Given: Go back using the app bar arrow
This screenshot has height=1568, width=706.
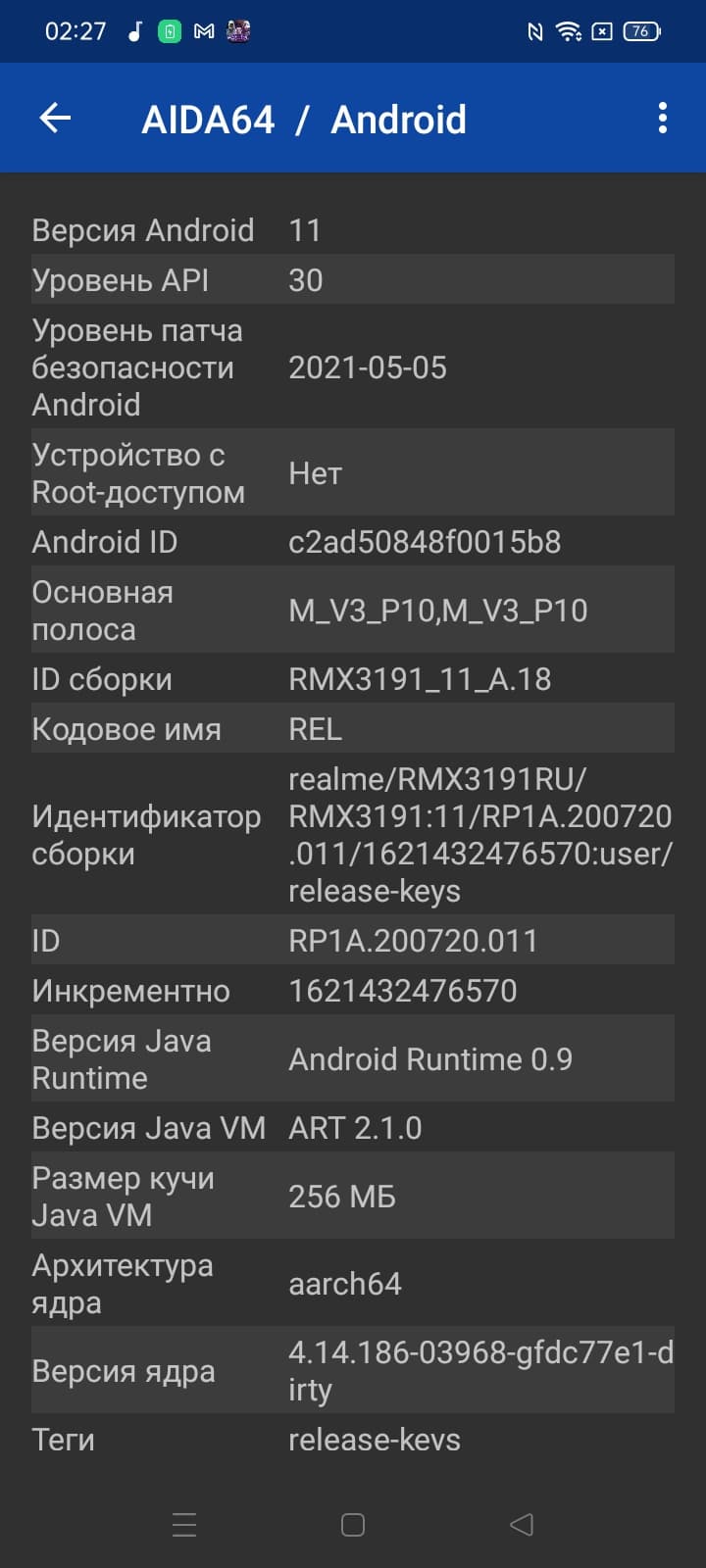Looking at the screenshot, I should point(55,119).
